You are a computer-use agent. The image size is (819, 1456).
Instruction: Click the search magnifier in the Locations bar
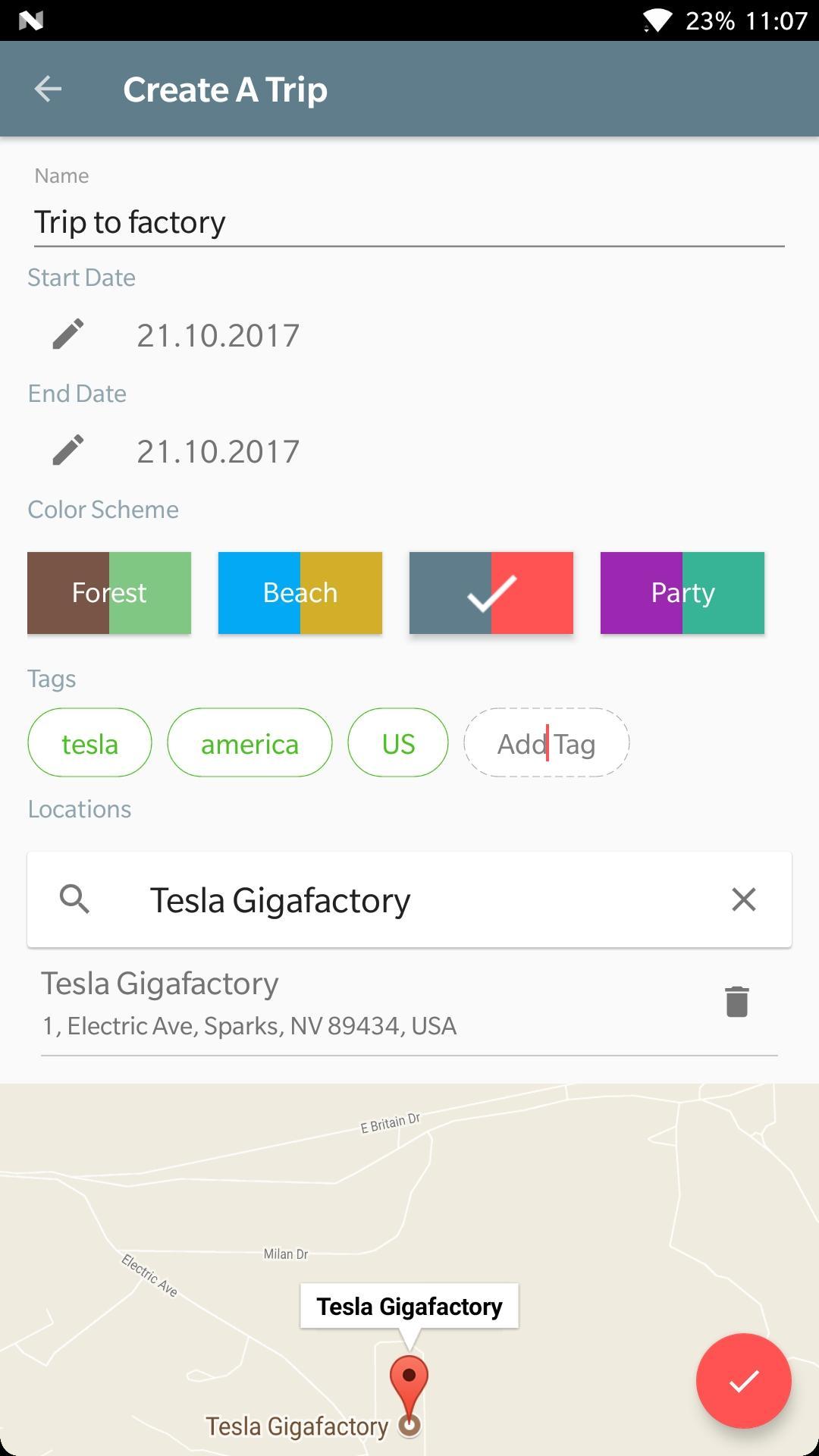[76, 900]
